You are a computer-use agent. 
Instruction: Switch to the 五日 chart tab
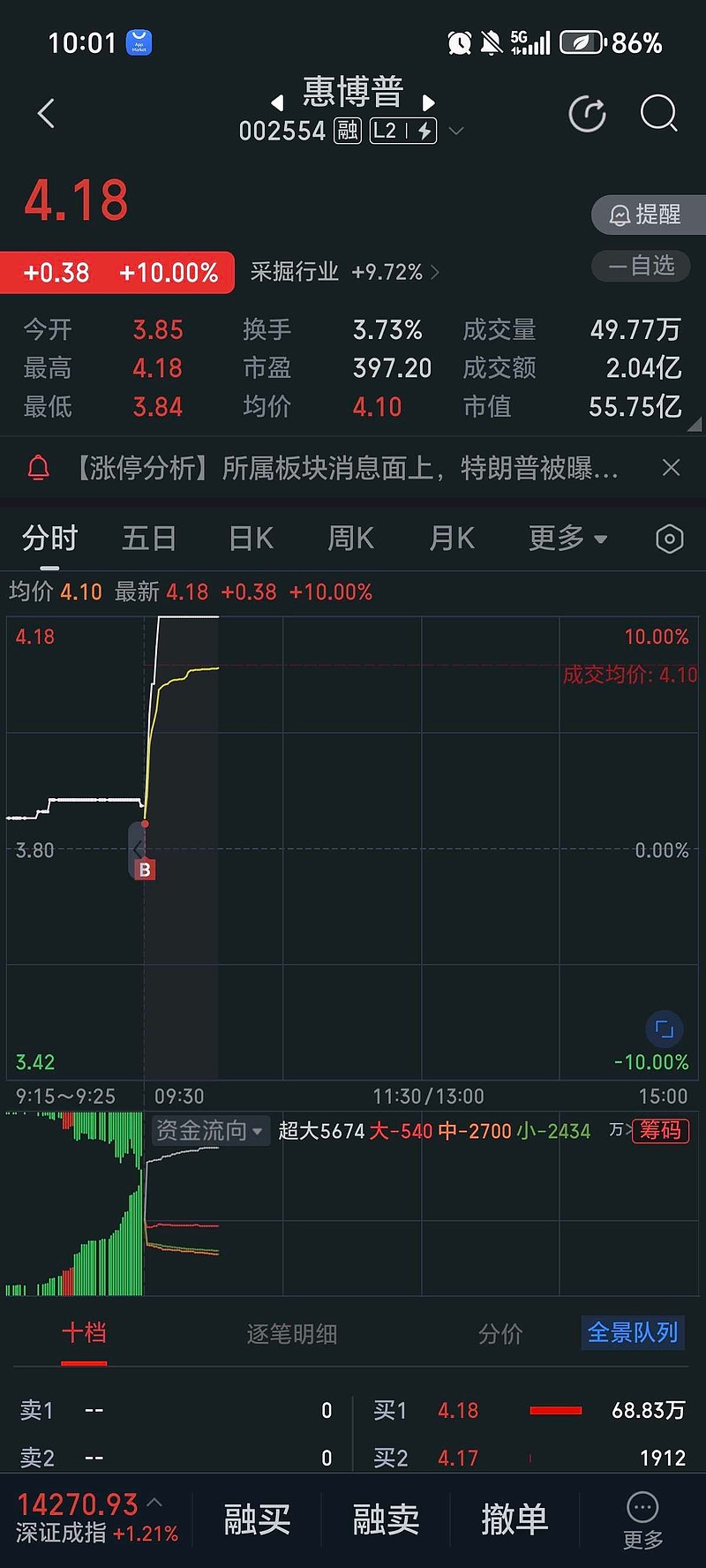(149, 538)
